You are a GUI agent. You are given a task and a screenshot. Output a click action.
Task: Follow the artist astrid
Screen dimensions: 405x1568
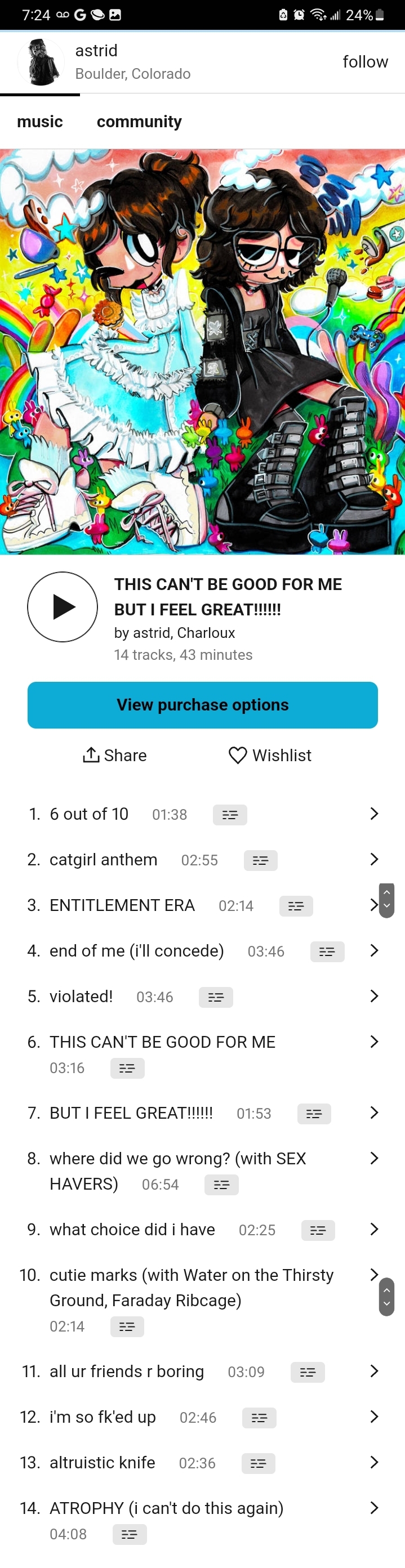[365, 62]
